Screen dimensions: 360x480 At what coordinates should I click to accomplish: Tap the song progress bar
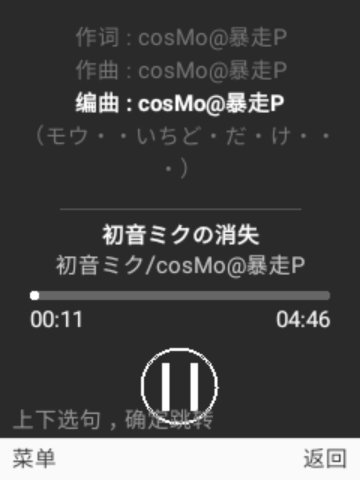coord(180,295)
